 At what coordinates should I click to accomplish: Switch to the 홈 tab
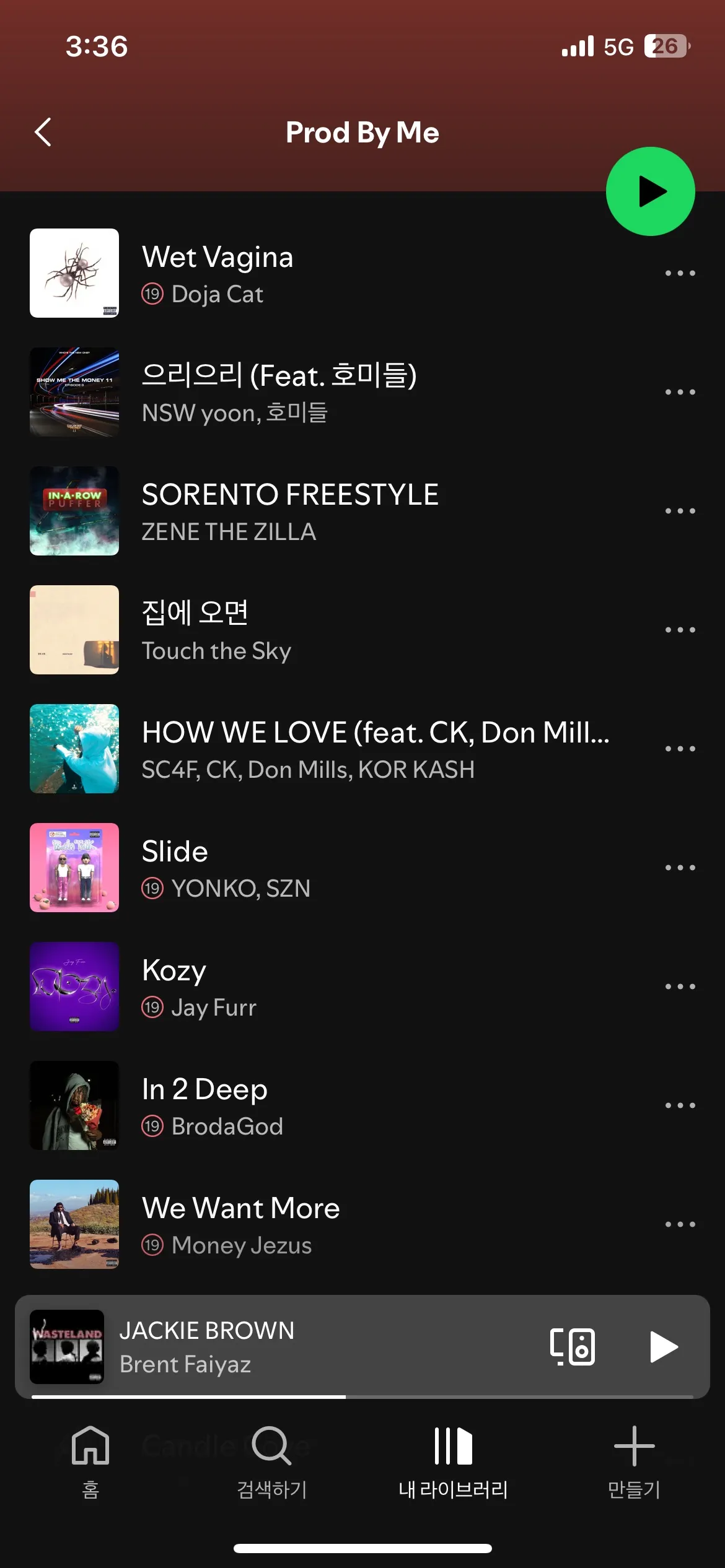tap(90, 1461)
